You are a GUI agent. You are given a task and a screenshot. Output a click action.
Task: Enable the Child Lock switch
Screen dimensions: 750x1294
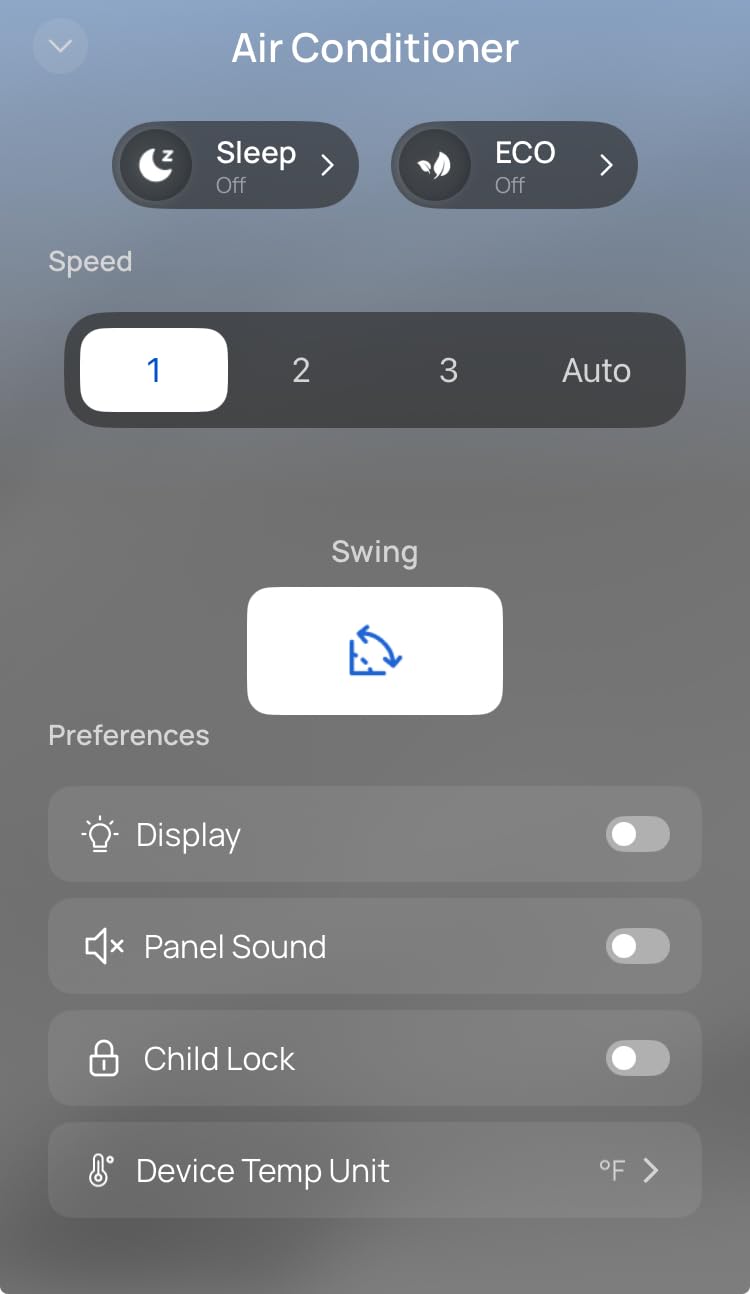click(x=637, y=1058)
